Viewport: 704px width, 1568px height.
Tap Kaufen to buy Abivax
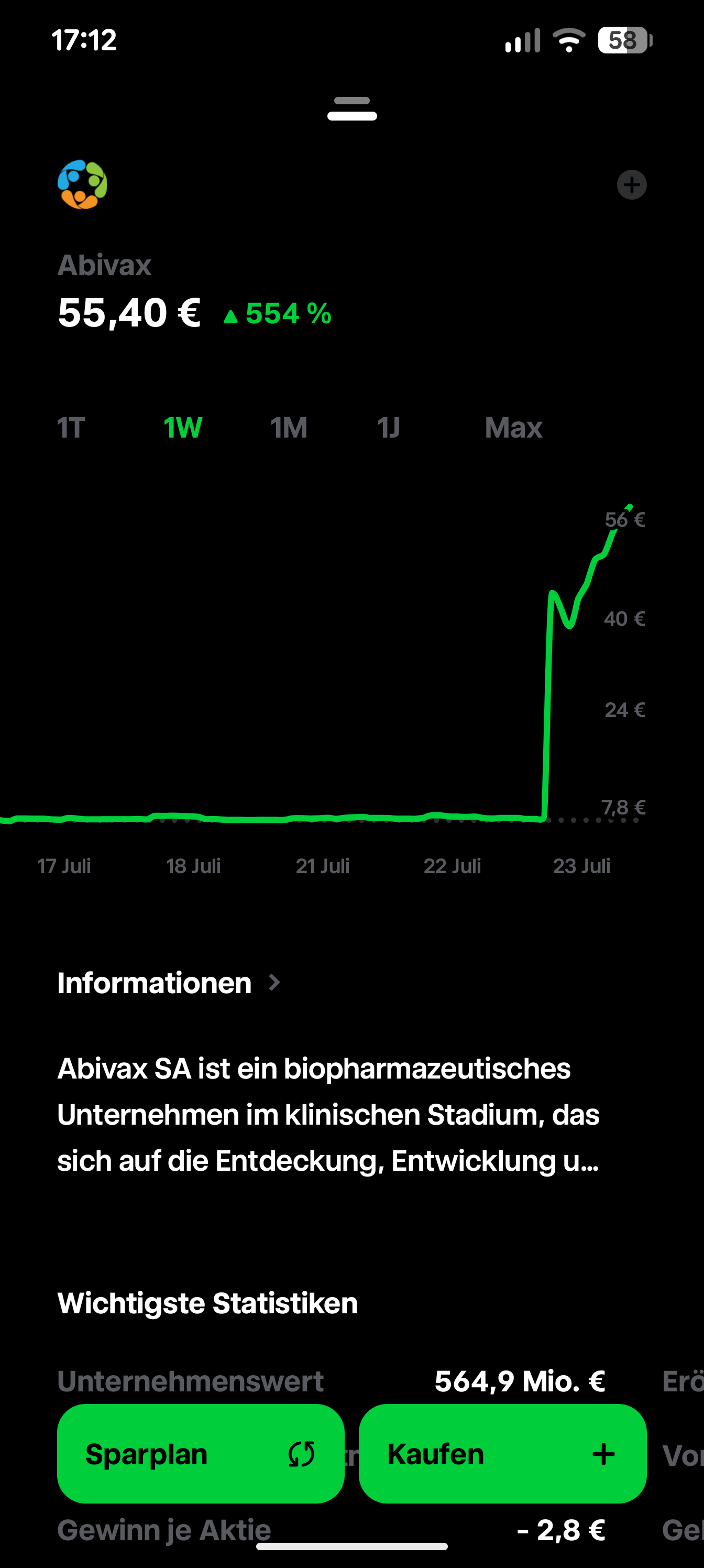(502, 1454)
